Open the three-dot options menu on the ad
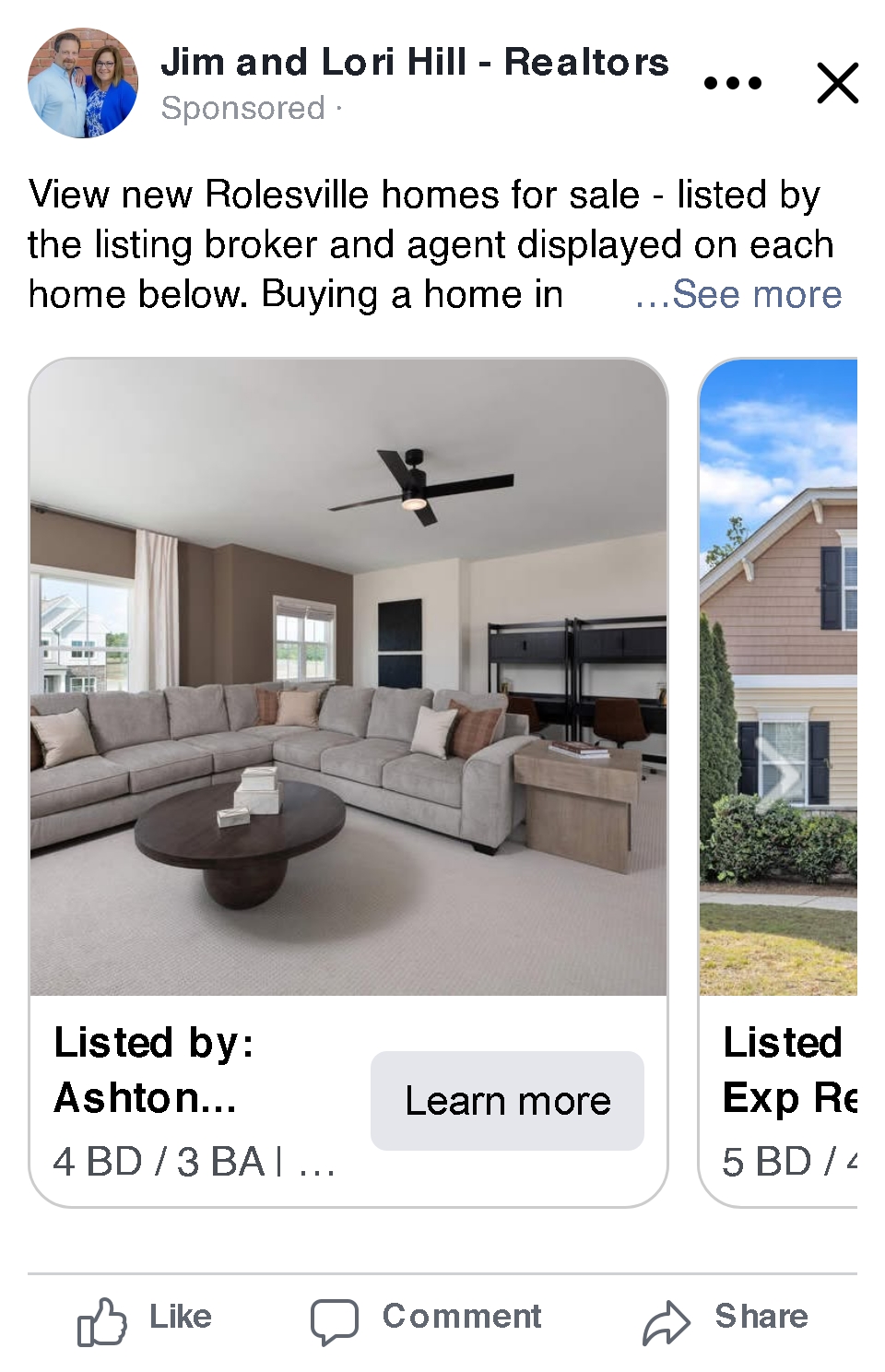Image resolution: width=885 pixels, height=1372 pixels. [732, 83]
